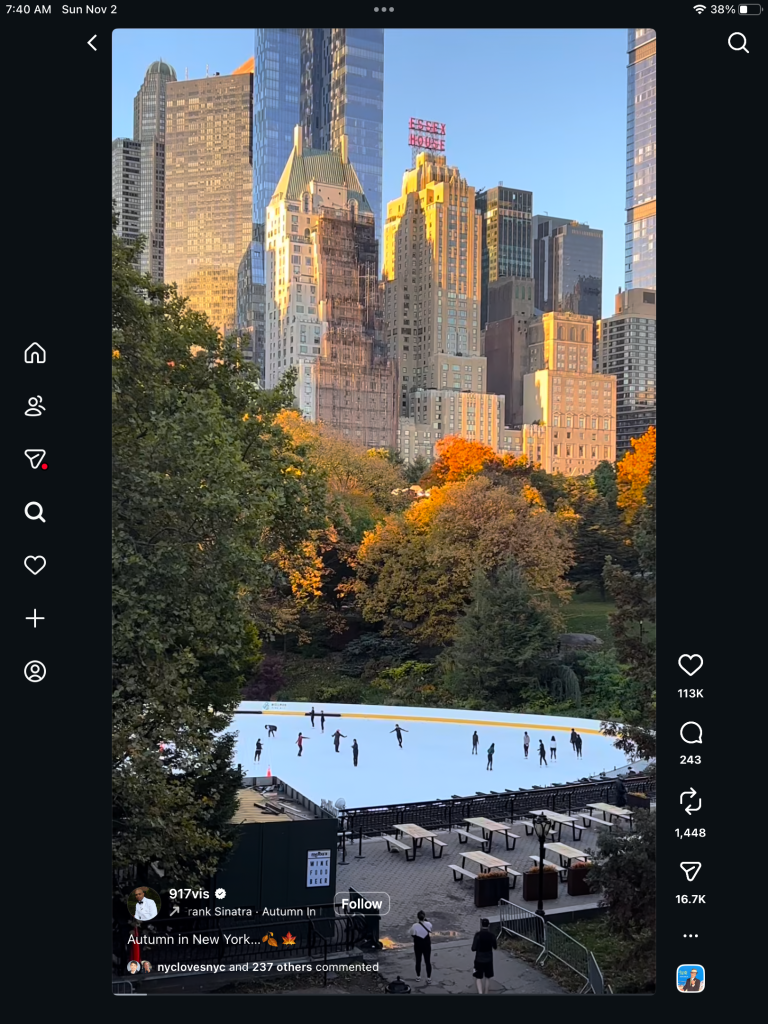Follow the 917vis account
The width and height of the screenshot is (768, 1024).
pyautogui.click(x=361, y=904)
